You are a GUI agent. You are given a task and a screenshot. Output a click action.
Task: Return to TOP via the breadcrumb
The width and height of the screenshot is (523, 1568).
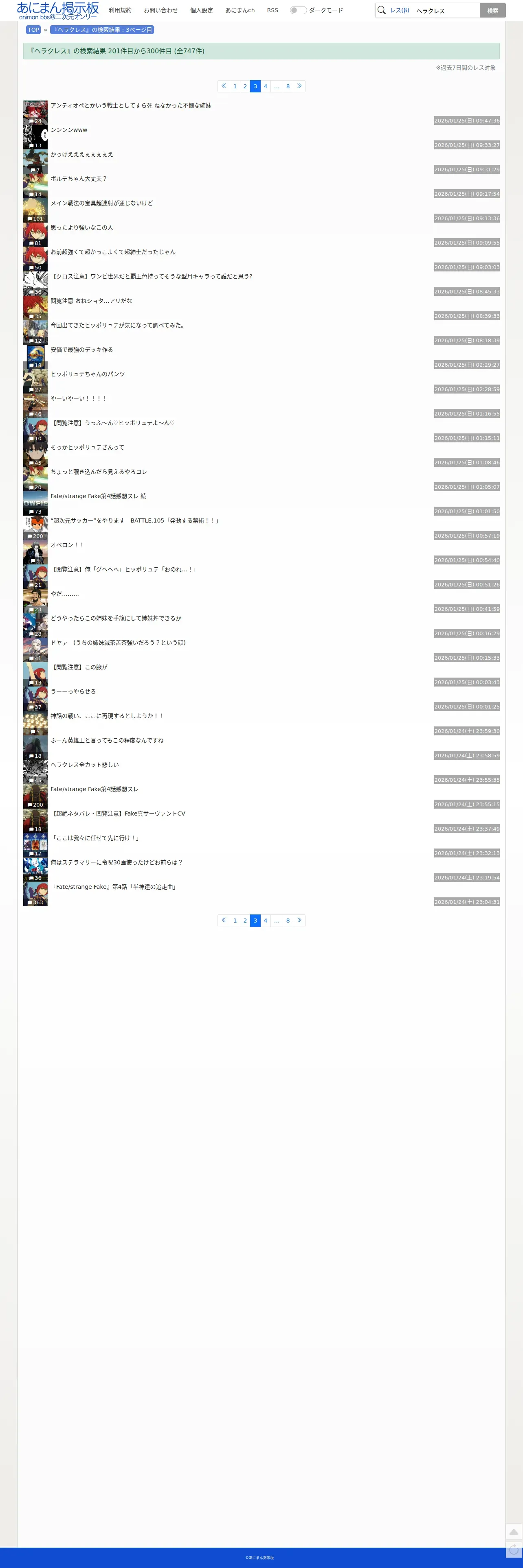(33, 30)
